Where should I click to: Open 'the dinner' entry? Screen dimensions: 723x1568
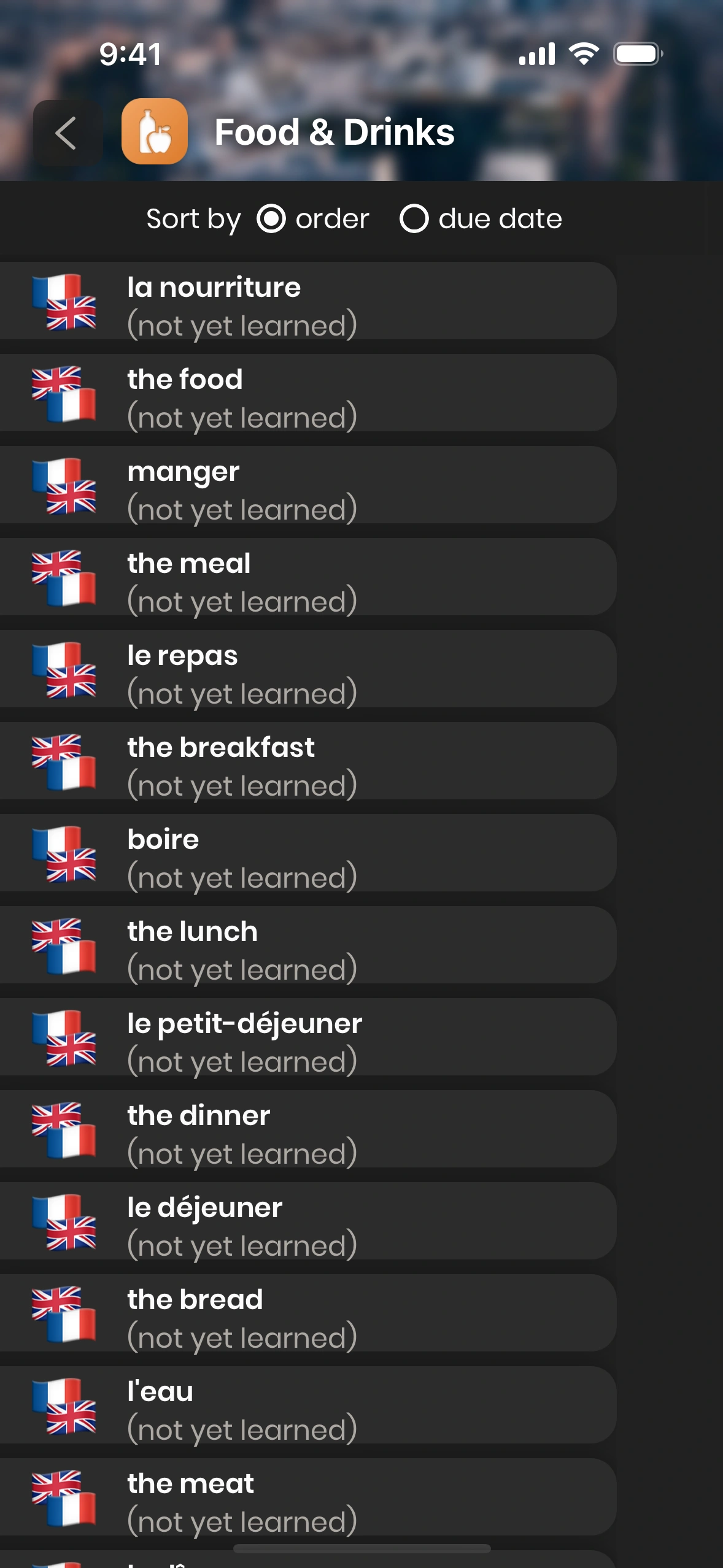click(x=307, y=1130)
